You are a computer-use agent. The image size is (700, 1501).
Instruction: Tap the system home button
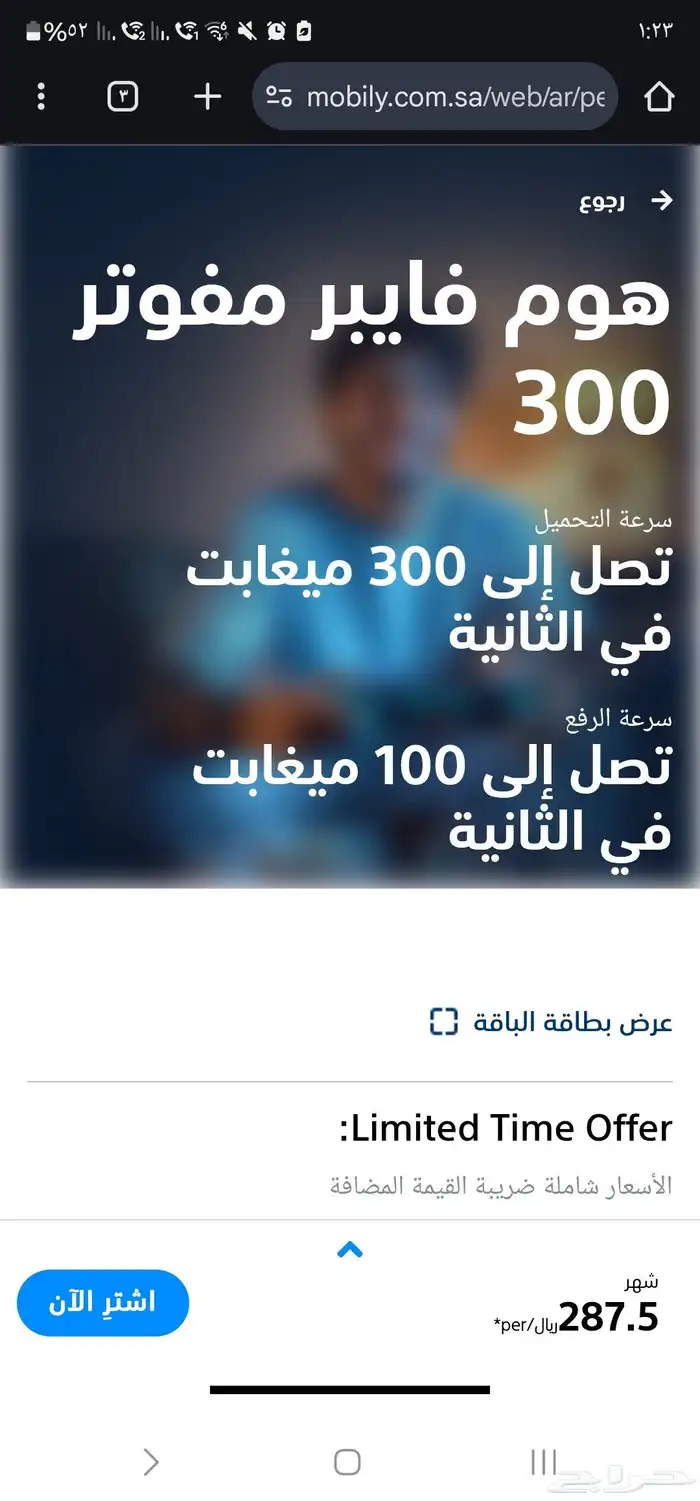pos(347,1462)
